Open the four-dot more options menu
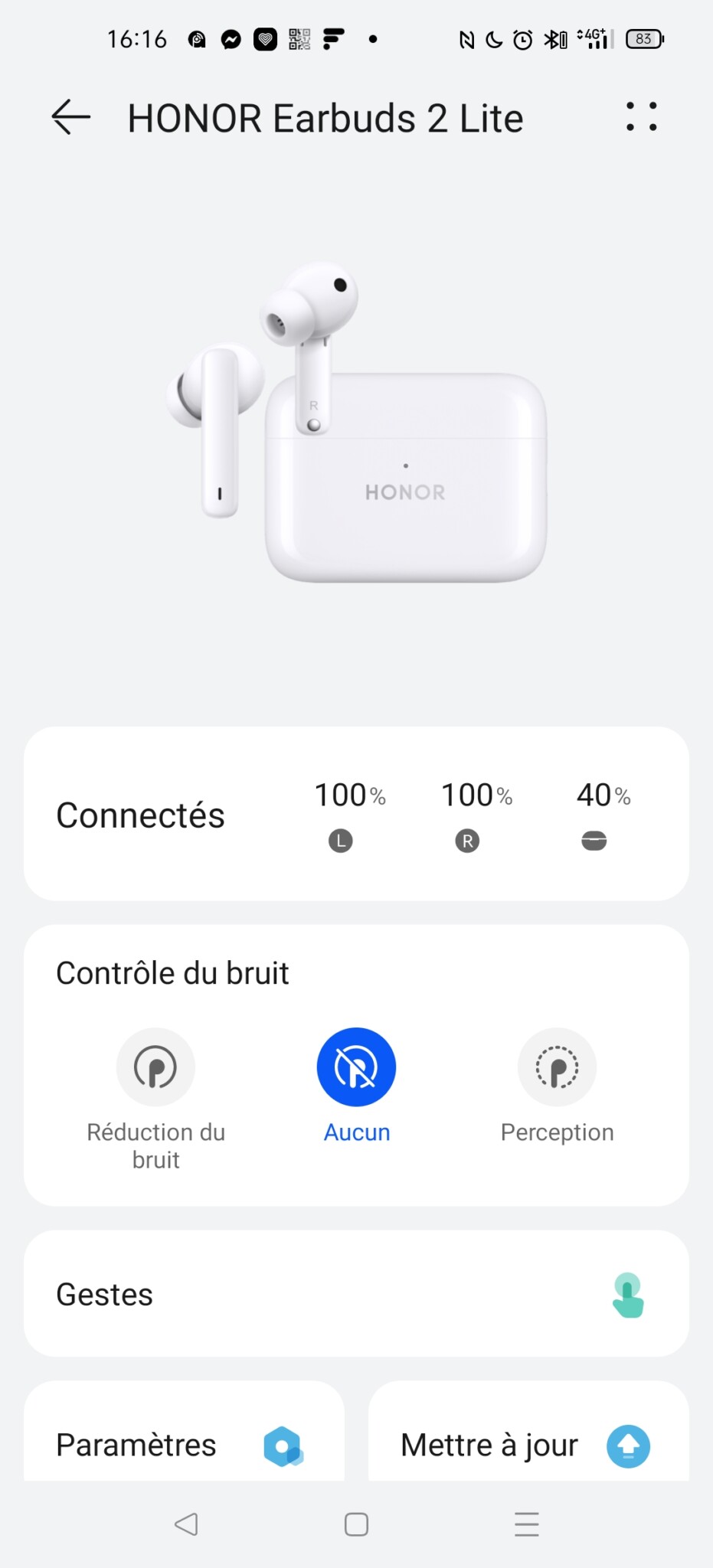 [641, 117]
